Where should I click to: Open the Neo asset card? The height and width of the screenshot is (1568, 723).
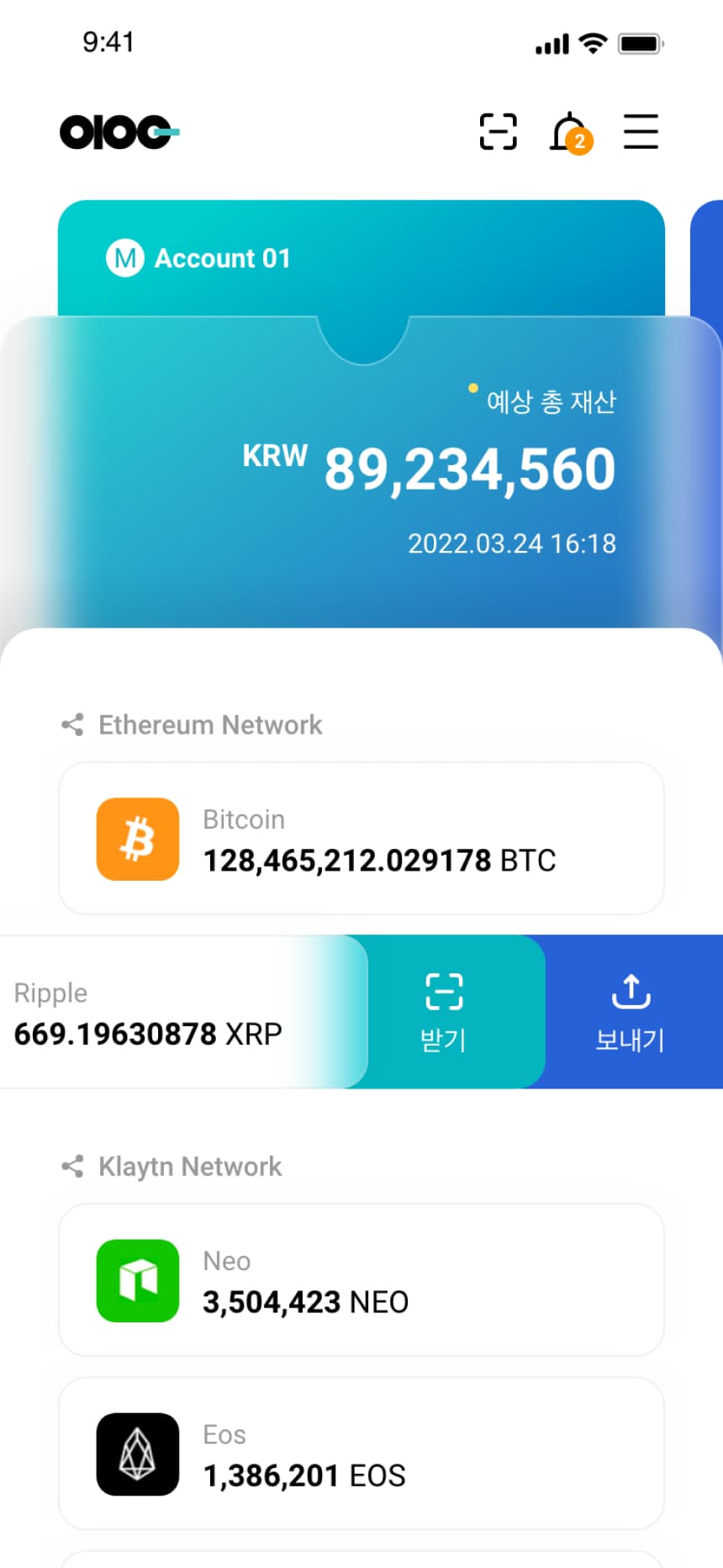tap(361, 1280)
